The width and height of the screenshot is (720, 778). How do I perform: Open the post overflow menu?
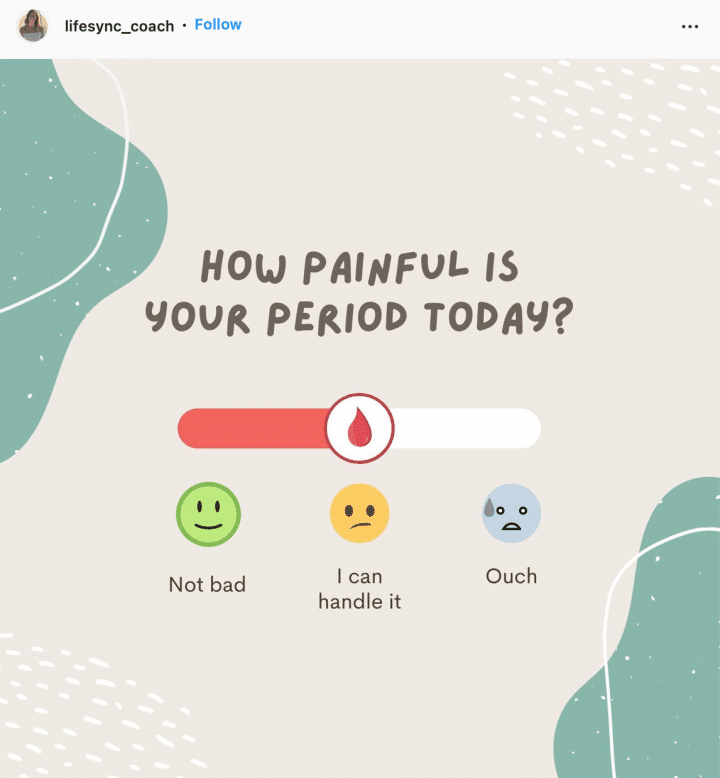[690, 27]
